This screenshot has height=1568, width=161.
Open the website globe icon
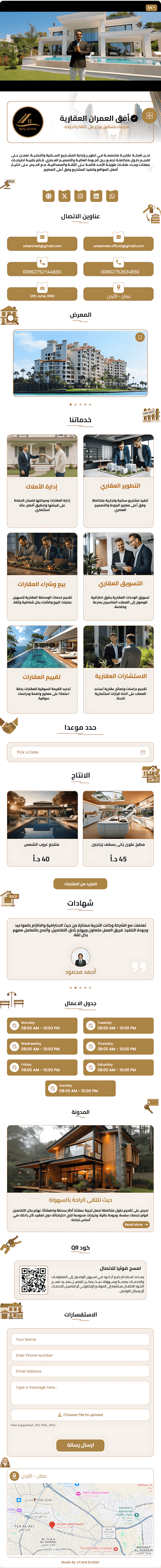(x=49, y=196)
